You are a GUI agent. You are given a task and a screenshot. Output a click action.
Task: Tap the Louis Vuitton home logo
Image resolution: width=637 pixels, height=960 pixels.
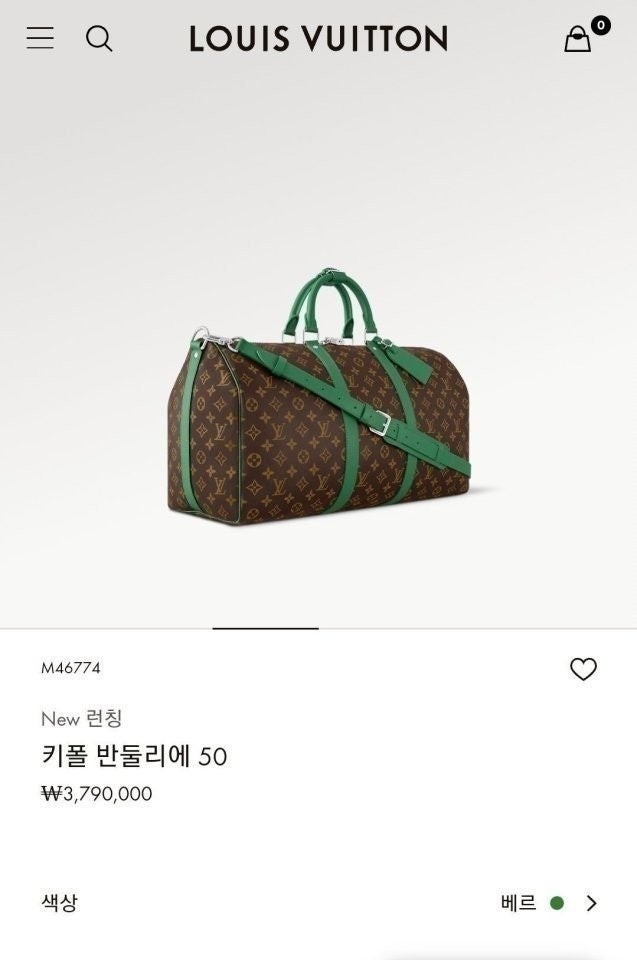coord(318,39)
